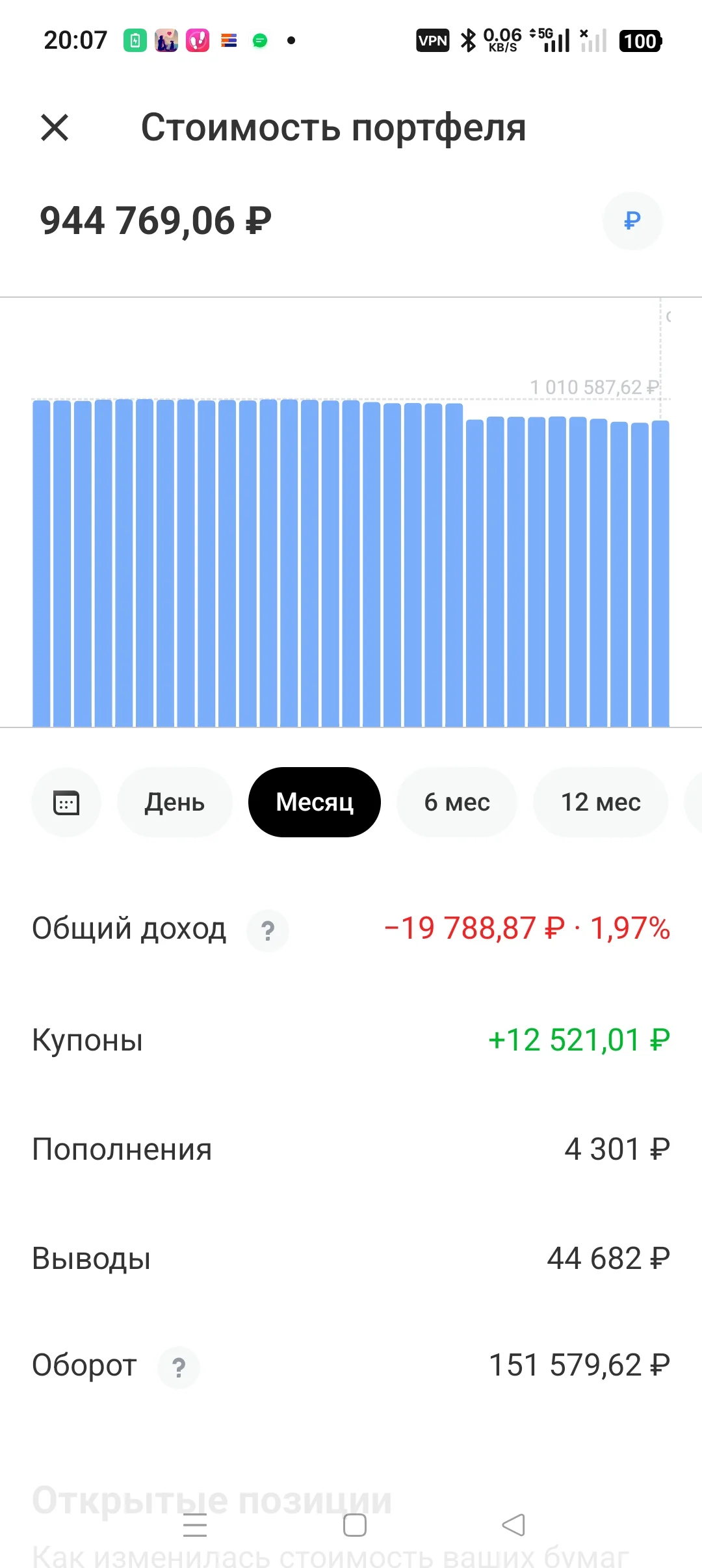The height and width of the screenshot is (1568, 702).
Task: Change currency with the ruble button
Action: pyautogui.click(x=632, y=221)
